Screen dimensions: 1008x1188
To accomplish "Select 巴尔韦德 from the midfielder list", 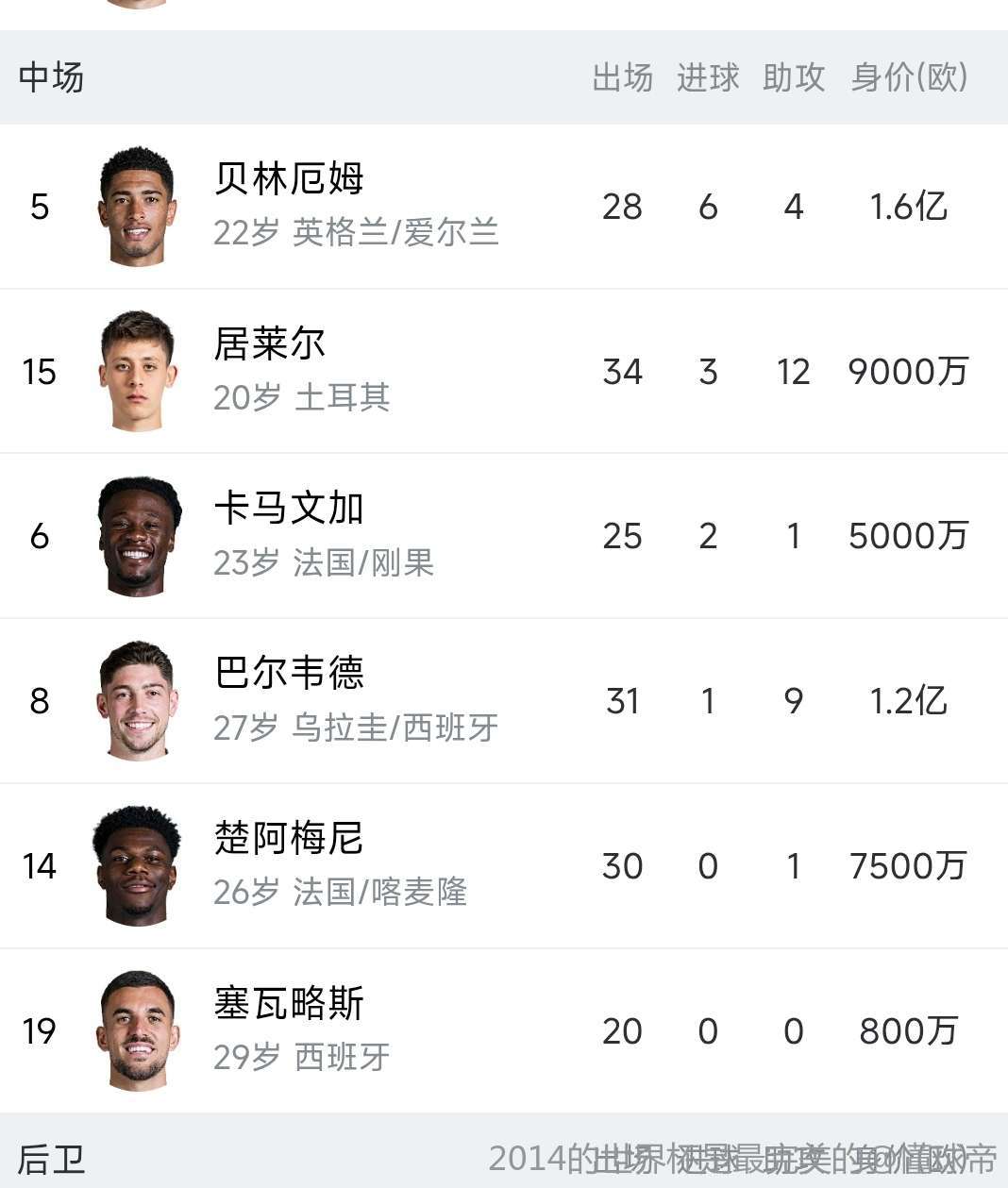I will [x=289, y=674].
